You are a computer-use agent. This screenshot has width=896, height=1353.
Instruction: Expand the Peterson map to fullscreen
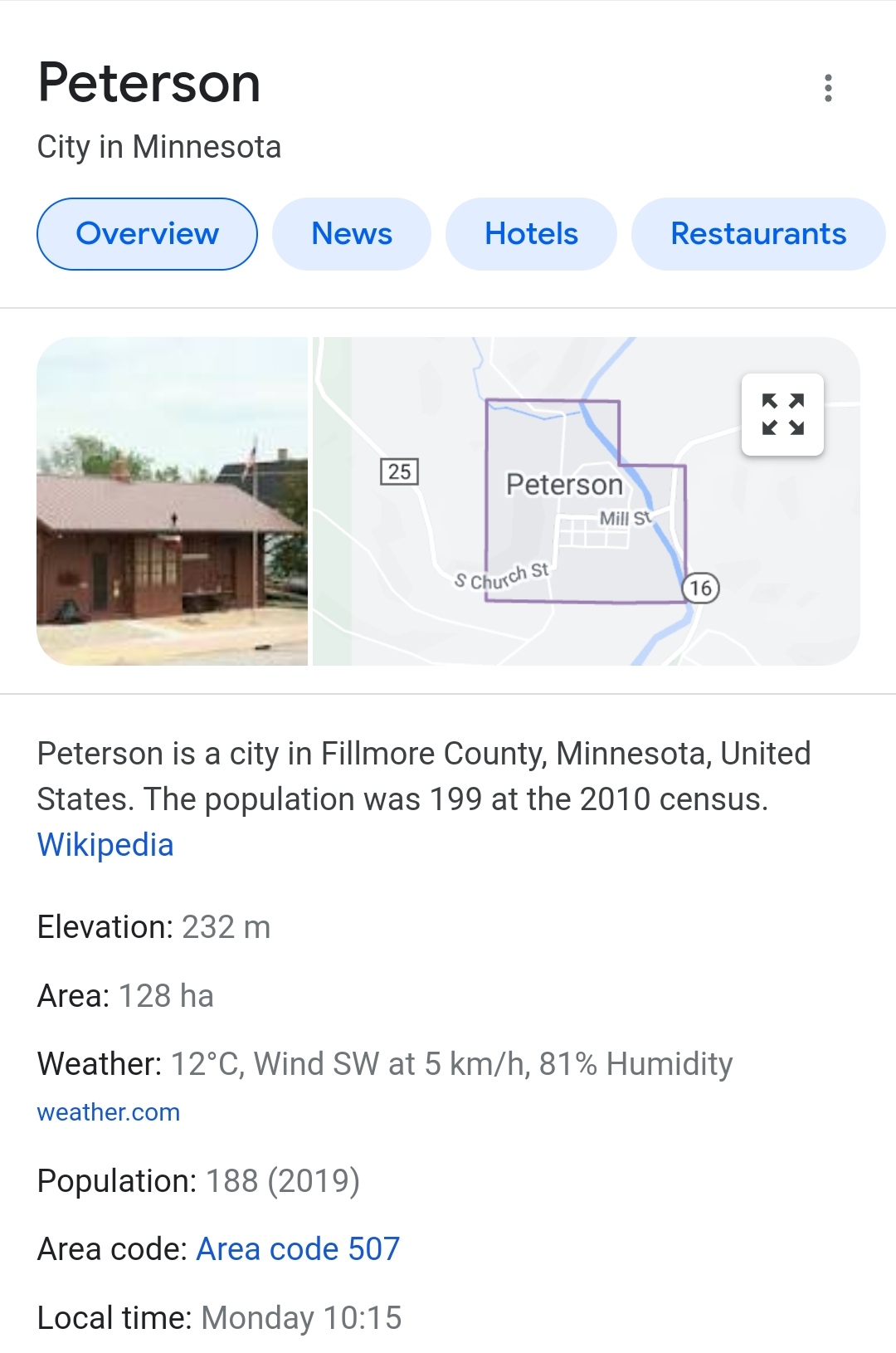click(782, 414)
